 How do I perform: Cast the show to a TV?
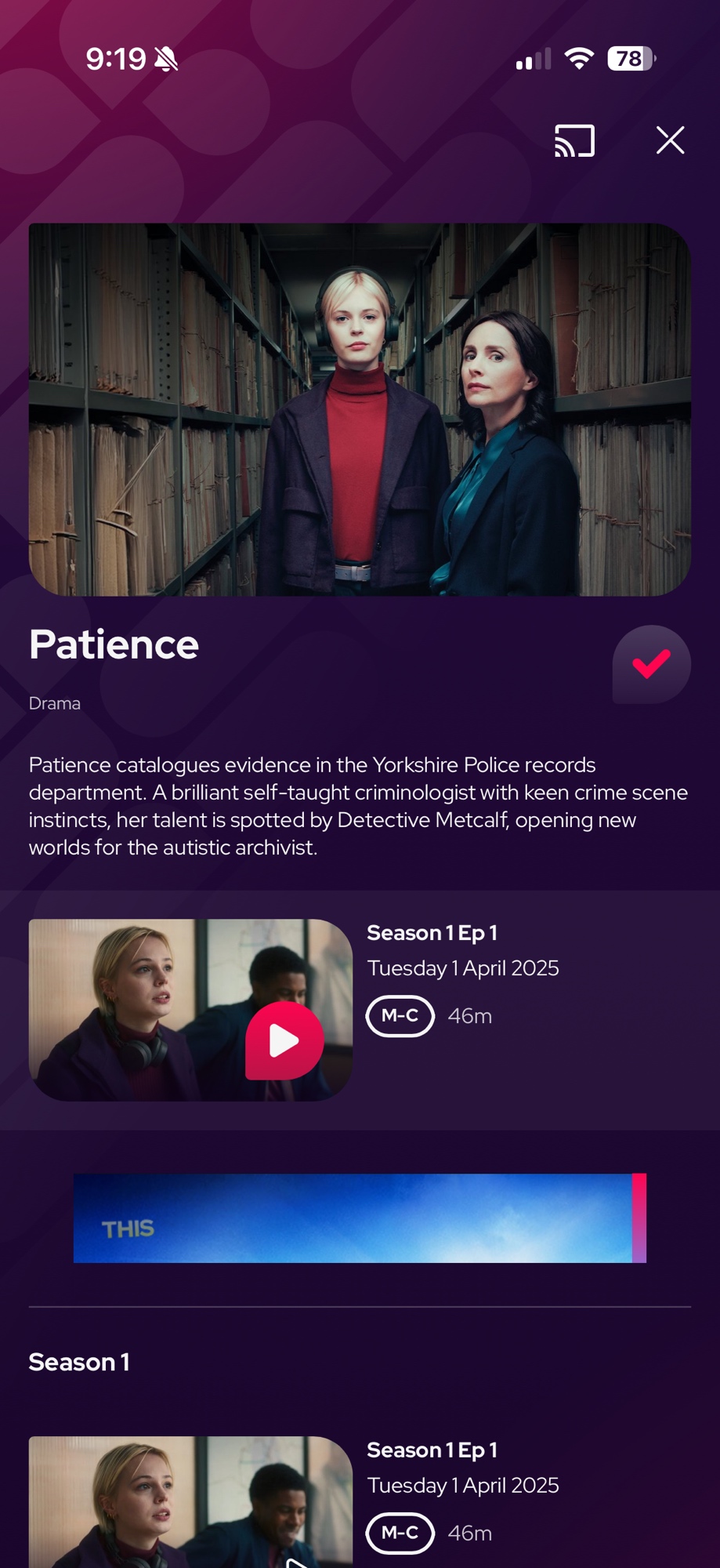(x=574, y=141)
